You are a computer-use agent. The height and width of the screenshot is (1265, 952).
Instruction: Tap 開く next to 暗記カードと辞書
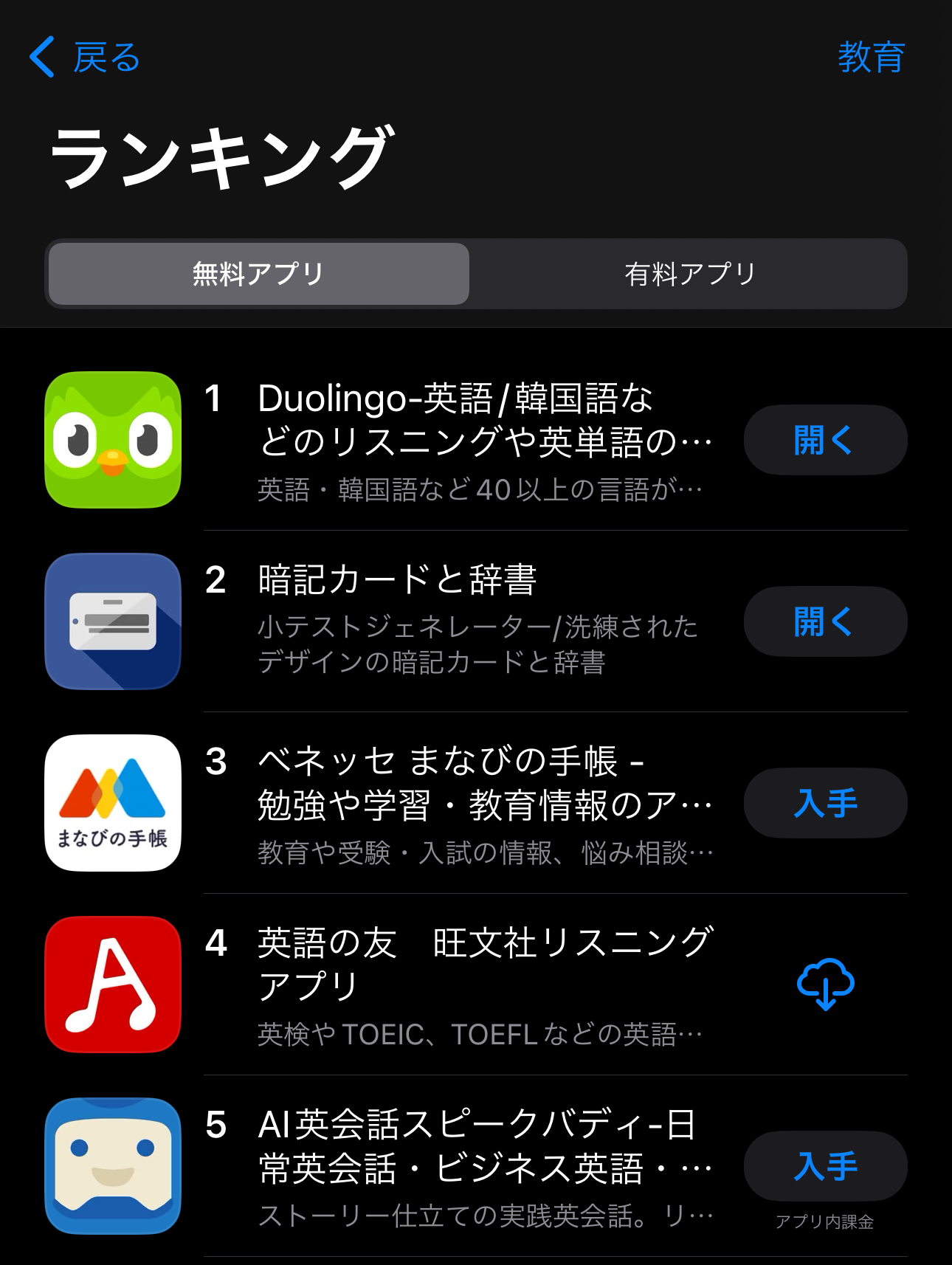(x=824, y=622)
